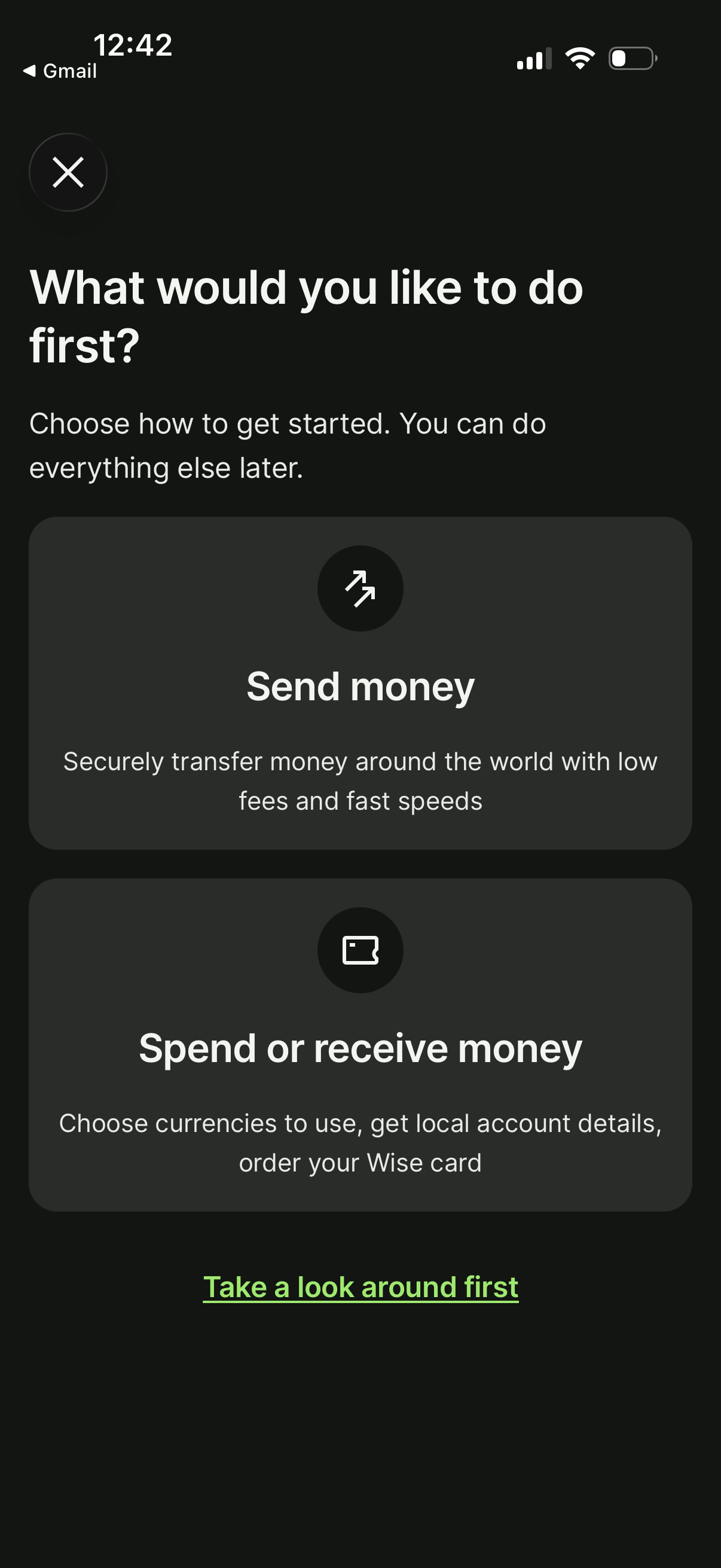Dismiss the screen with the X button
721x1568 pixels.
coord(68,172)
